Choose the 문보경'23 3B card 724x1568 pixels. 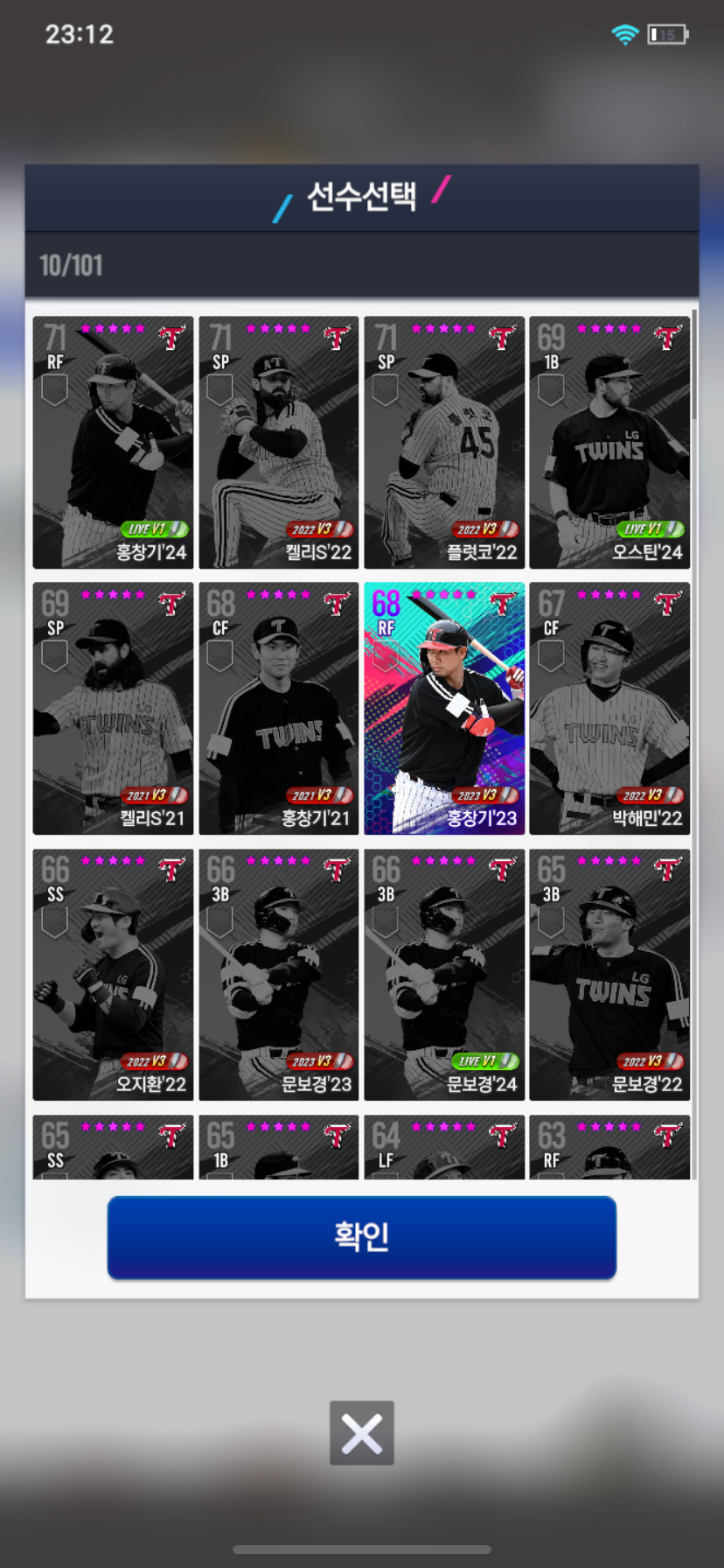pyautogui.click(x=278, y=975)
